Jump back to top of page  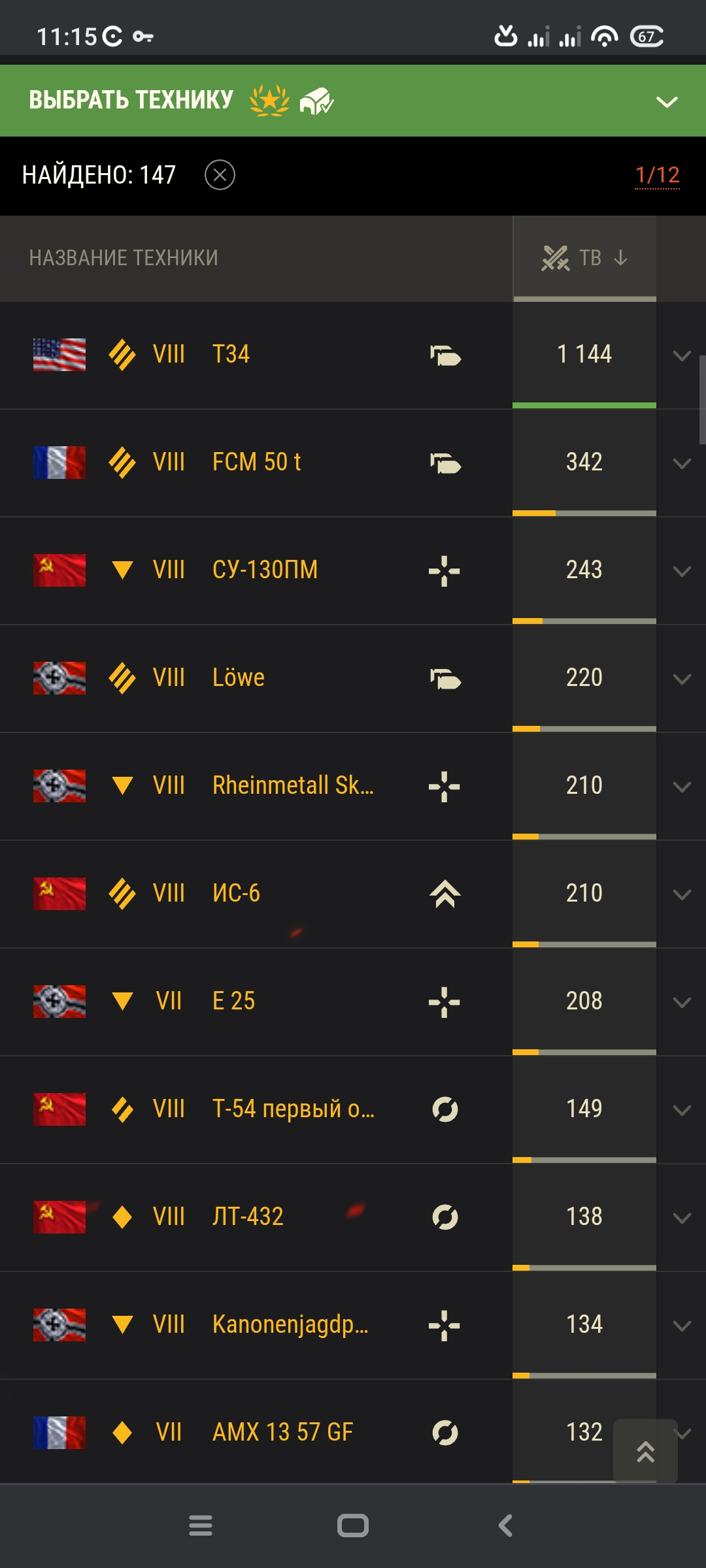click(x=645, y=1451)
